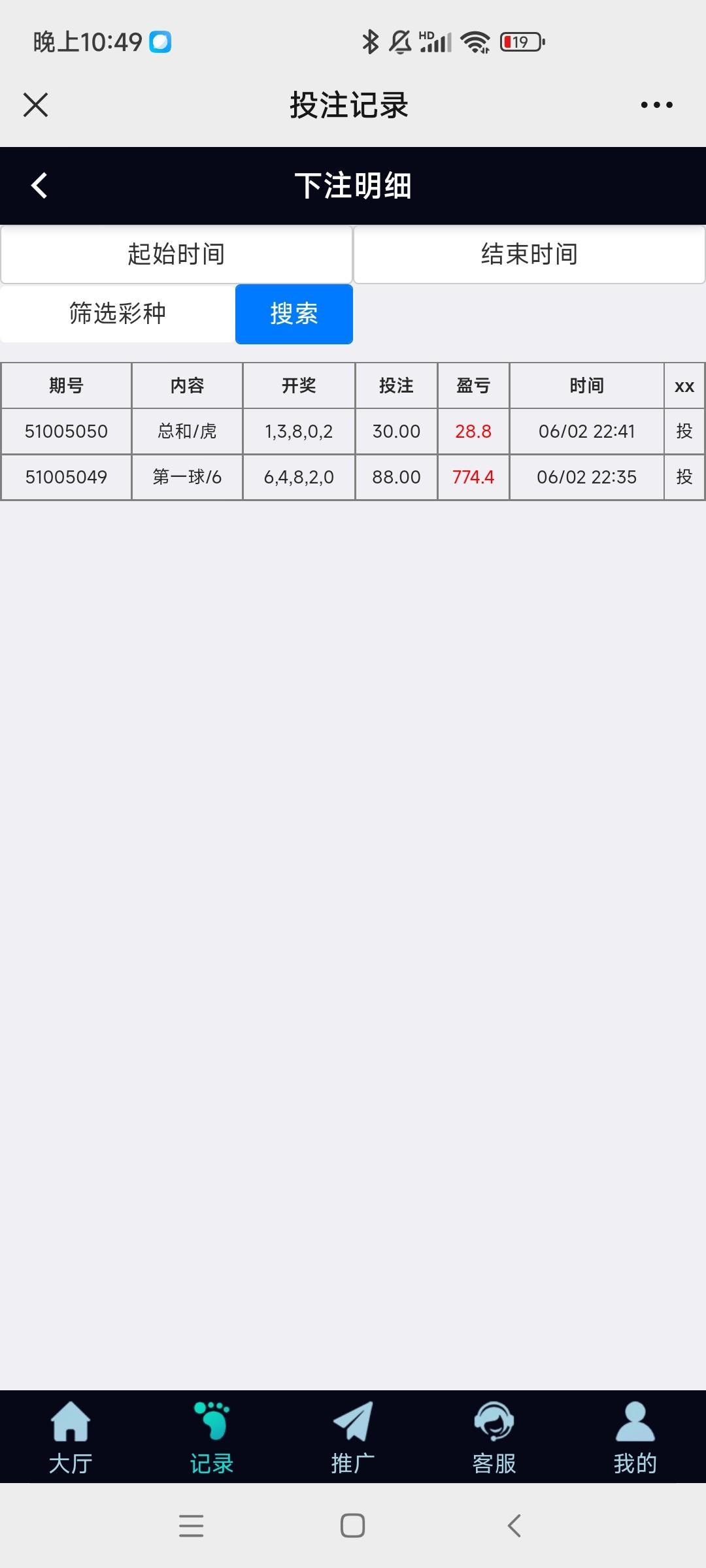Image resolution: width=706 pixels, height=1568 pixels.
Task: Tap the 客服 customer service headset icon
Action: [494, 1424]
